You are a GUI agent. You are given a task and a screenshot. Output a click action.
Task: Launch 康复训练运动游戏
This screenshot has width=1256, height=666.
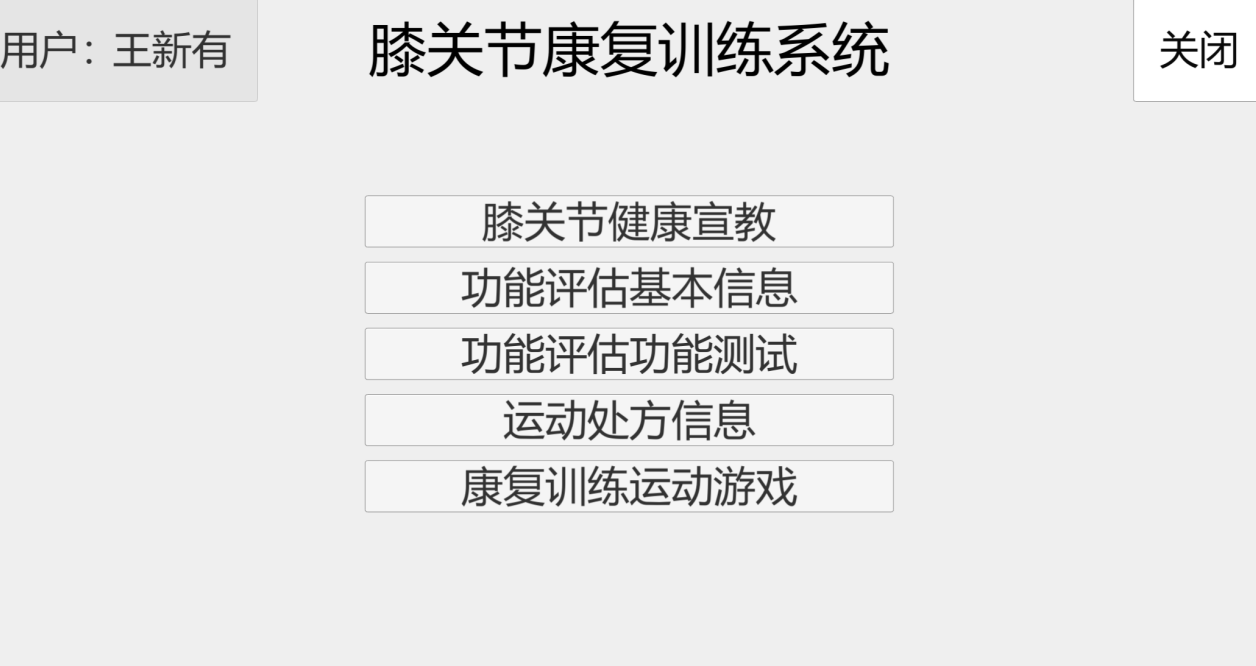628,486
